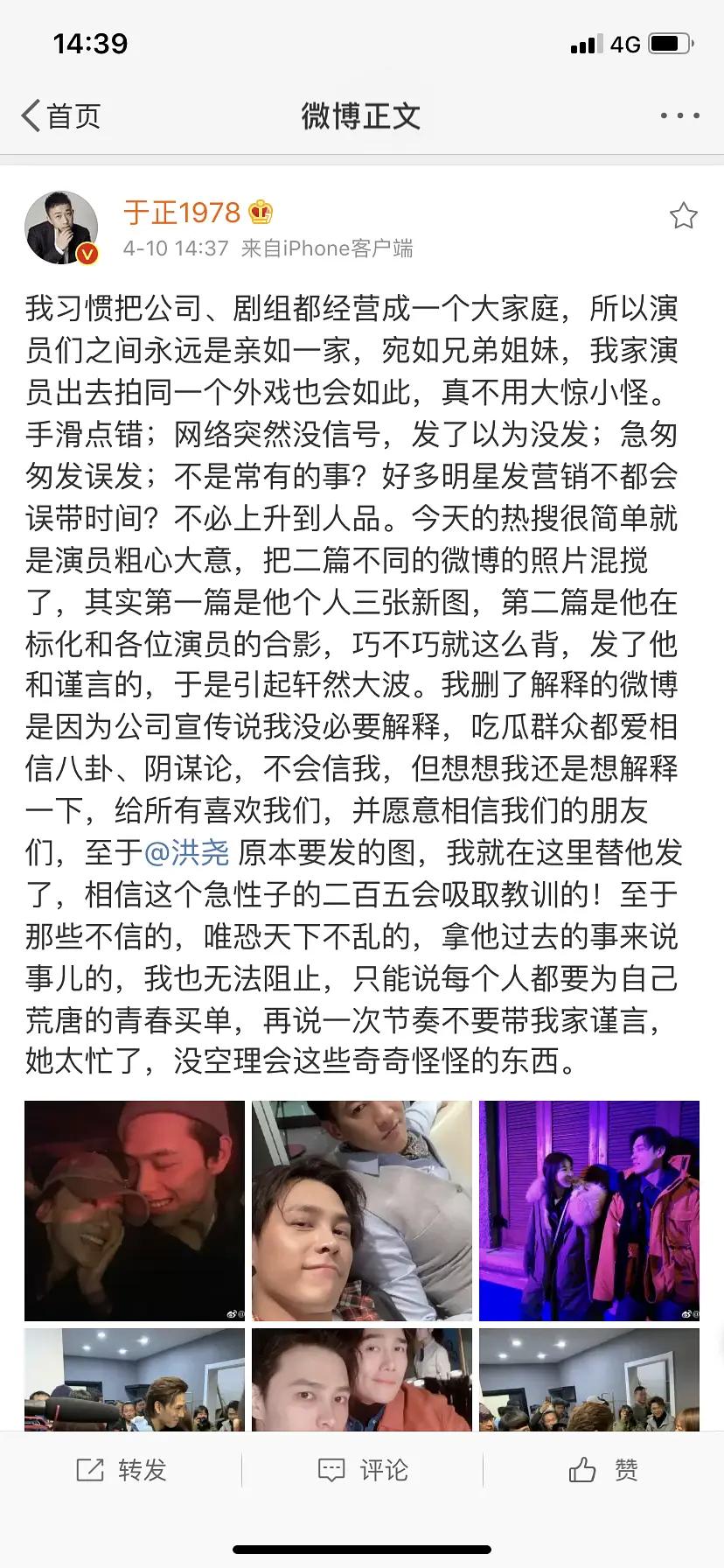Favorite this post with the star icon

pos(683,215)
